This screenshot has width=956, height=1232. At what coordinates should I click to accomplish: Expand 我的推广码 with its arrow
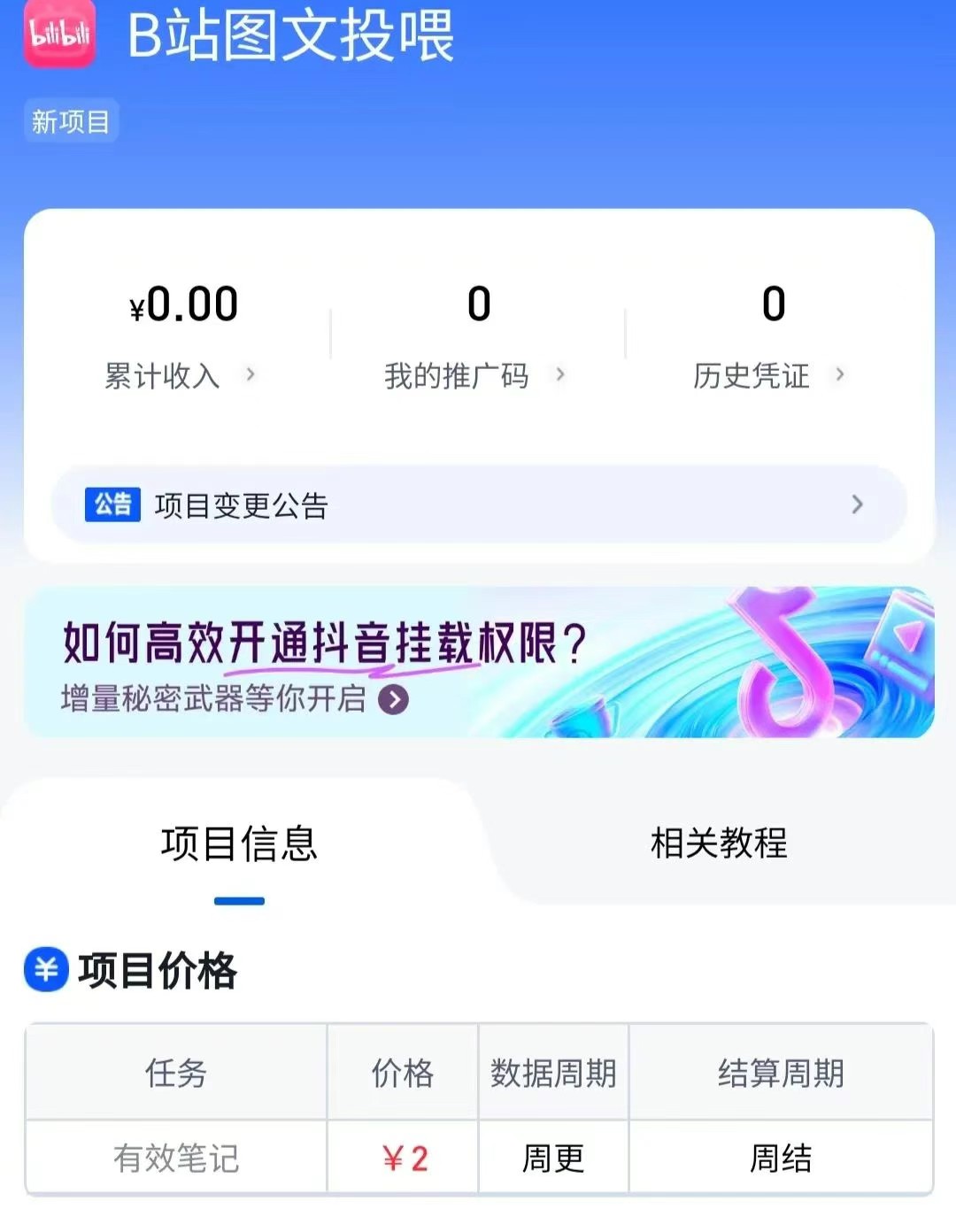(x=560, y=376)
